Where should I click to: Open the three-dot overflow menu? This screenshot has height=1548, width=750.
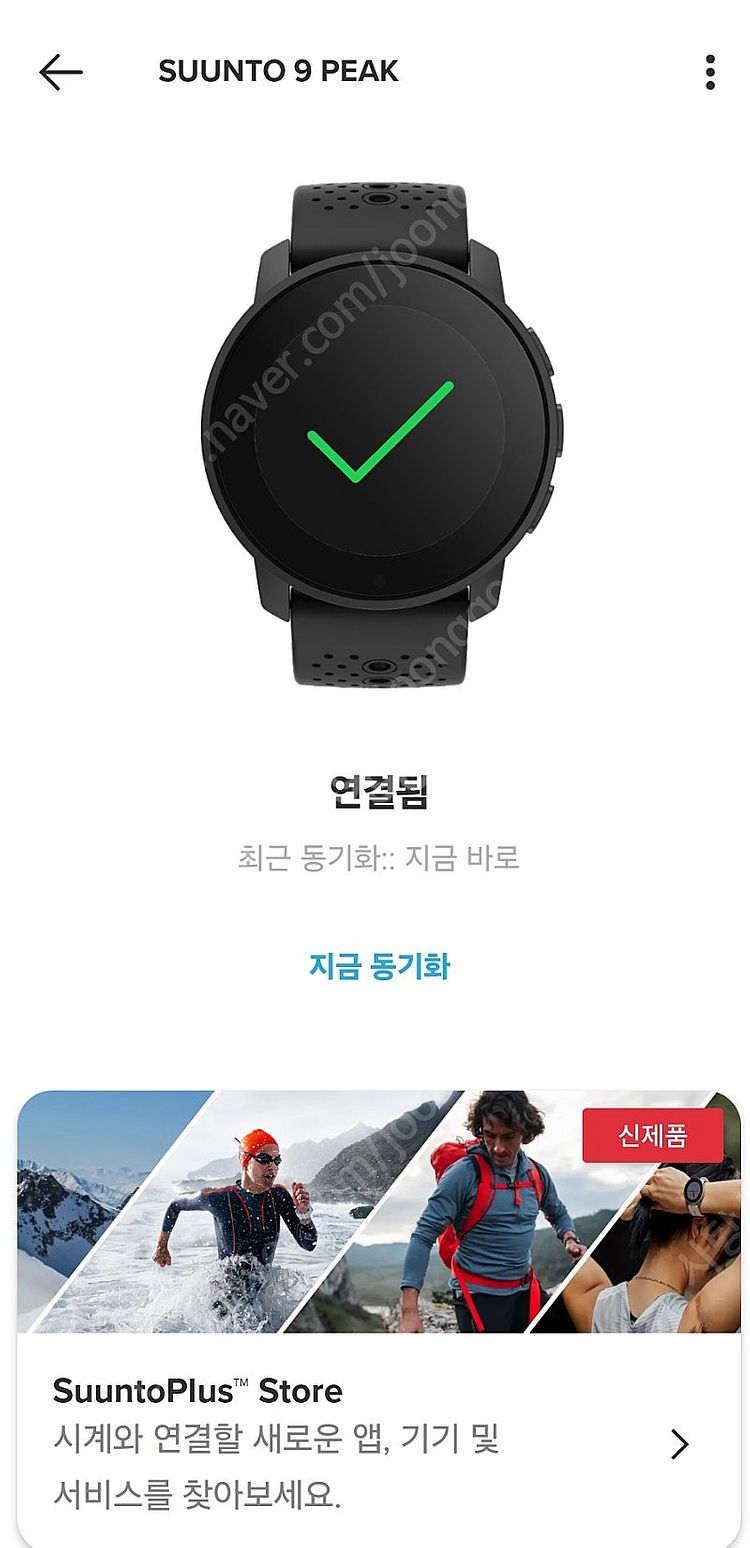709,72
